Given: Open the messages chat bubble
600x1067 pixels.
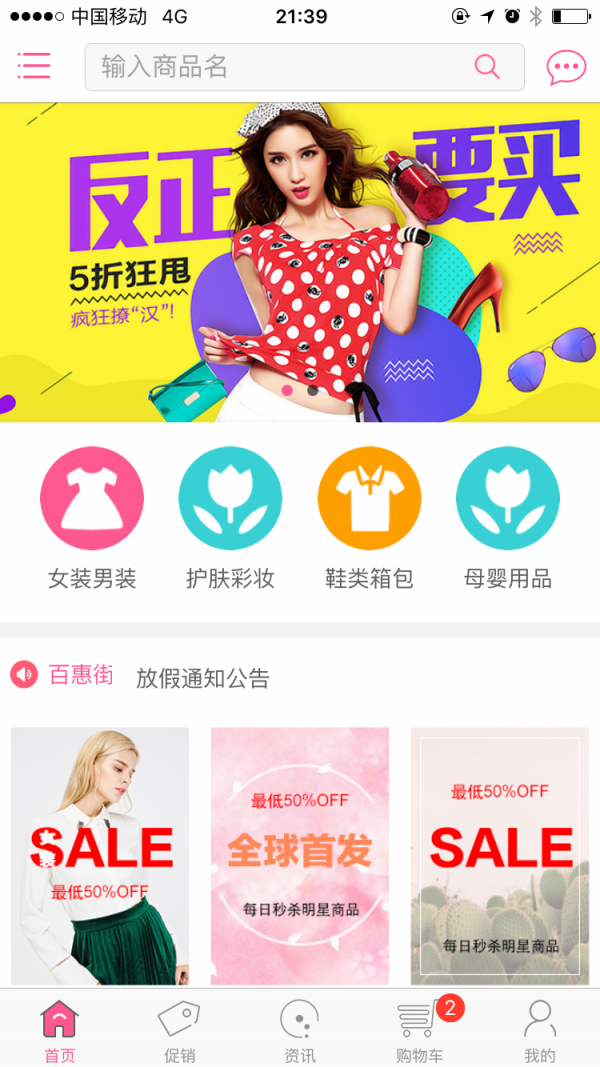Looking at the screenshot, I should click(566, 67).
